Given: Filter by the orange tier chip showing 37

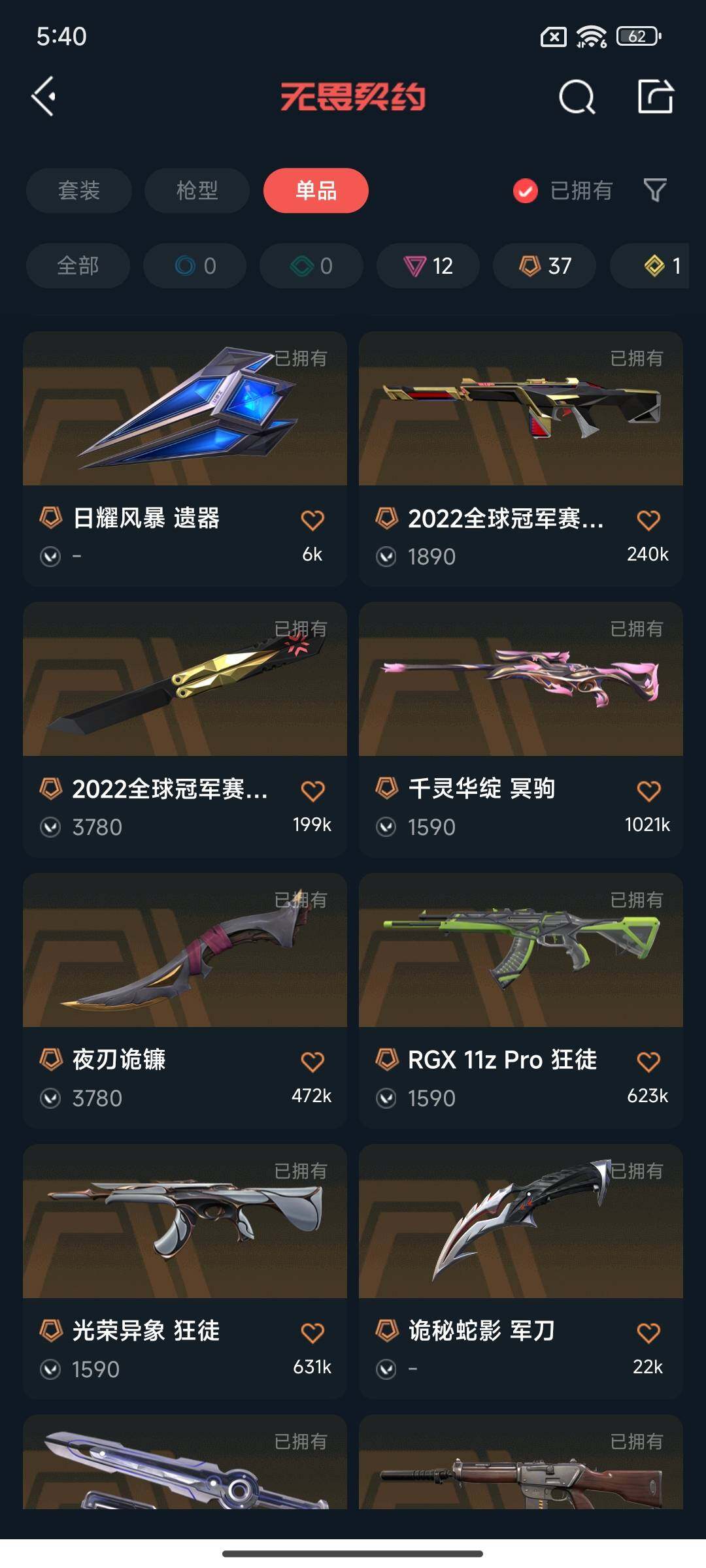Looking at the screenshot, I should (544, 266).
